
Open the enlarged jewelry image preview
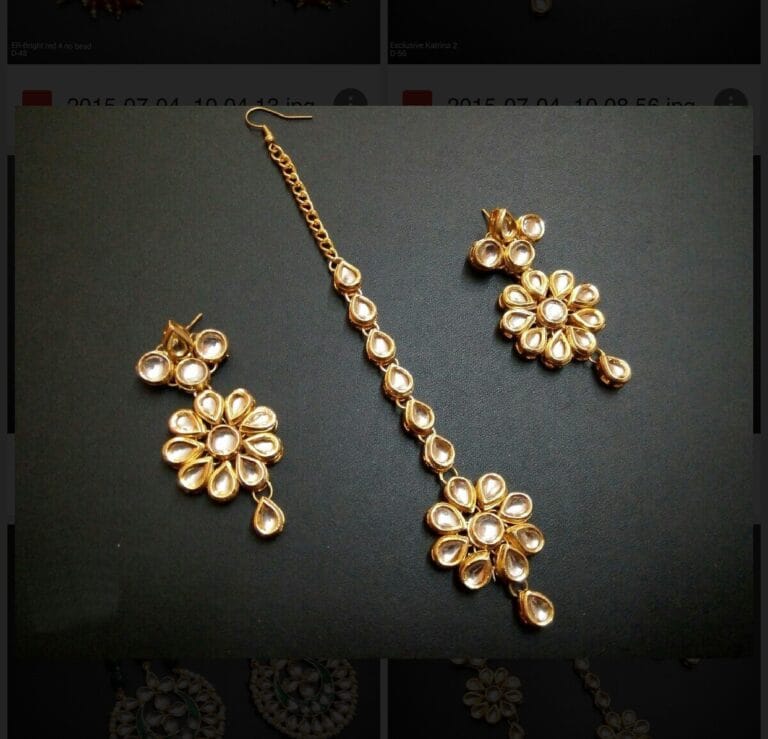tap(384, 380)
